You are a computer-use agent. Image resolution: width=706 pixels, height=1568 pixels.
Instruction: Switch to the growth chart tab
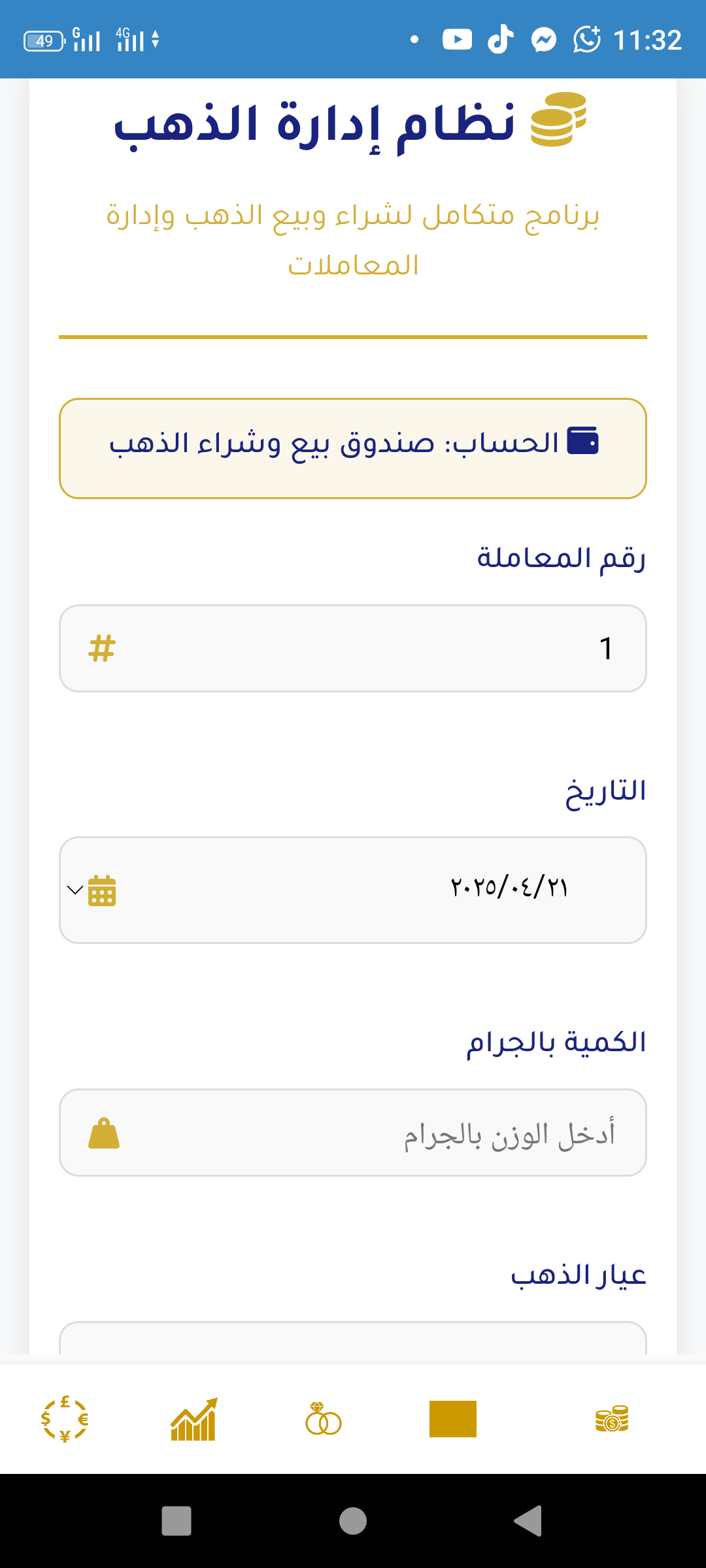pos(193,1419)
